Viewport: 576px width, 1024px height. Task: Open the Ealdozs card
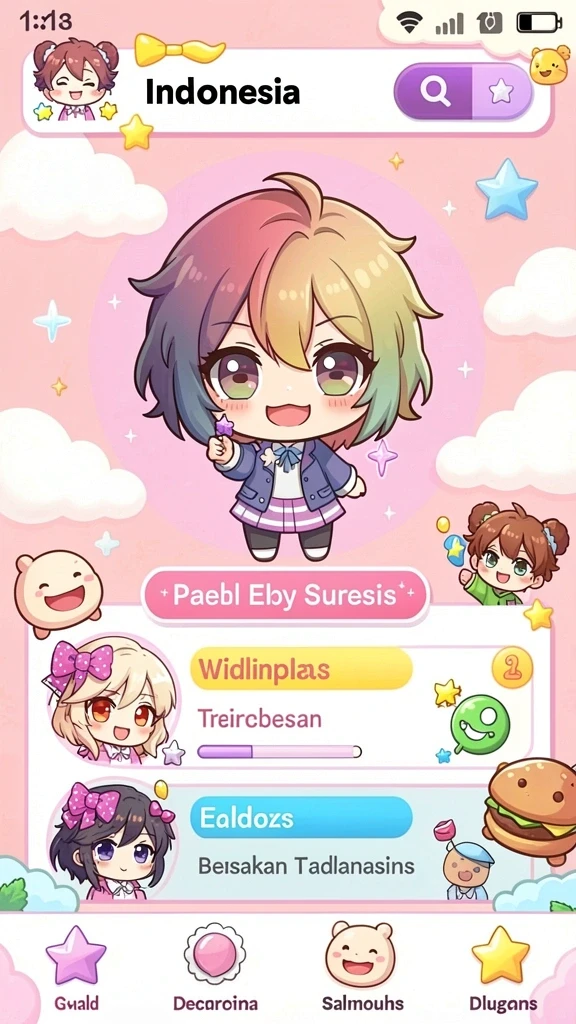[x=291, y=842]
